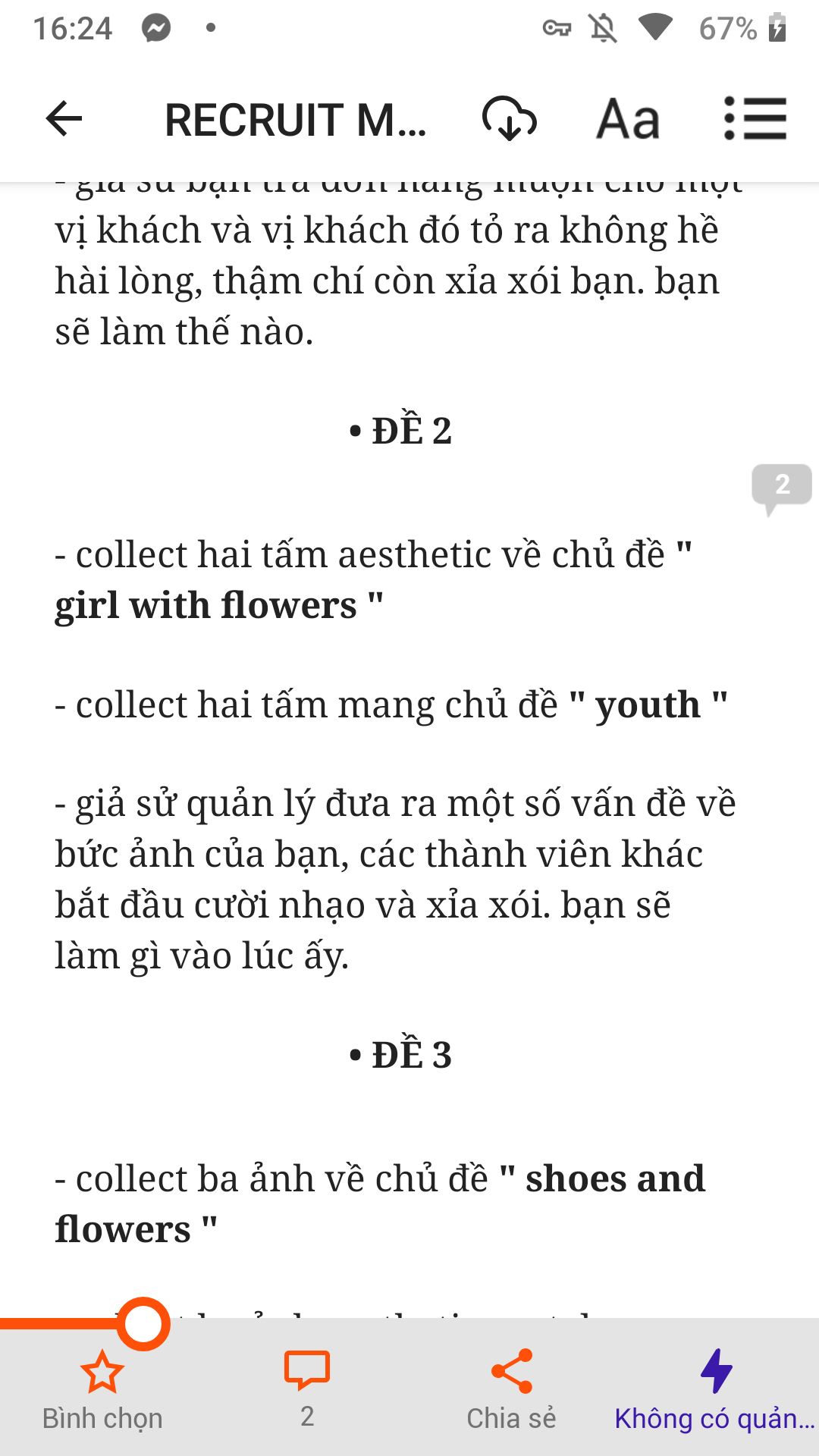The image size is (819, 1456).
Task: Go back using the arrow icon
Action: (x=64, y=119)
